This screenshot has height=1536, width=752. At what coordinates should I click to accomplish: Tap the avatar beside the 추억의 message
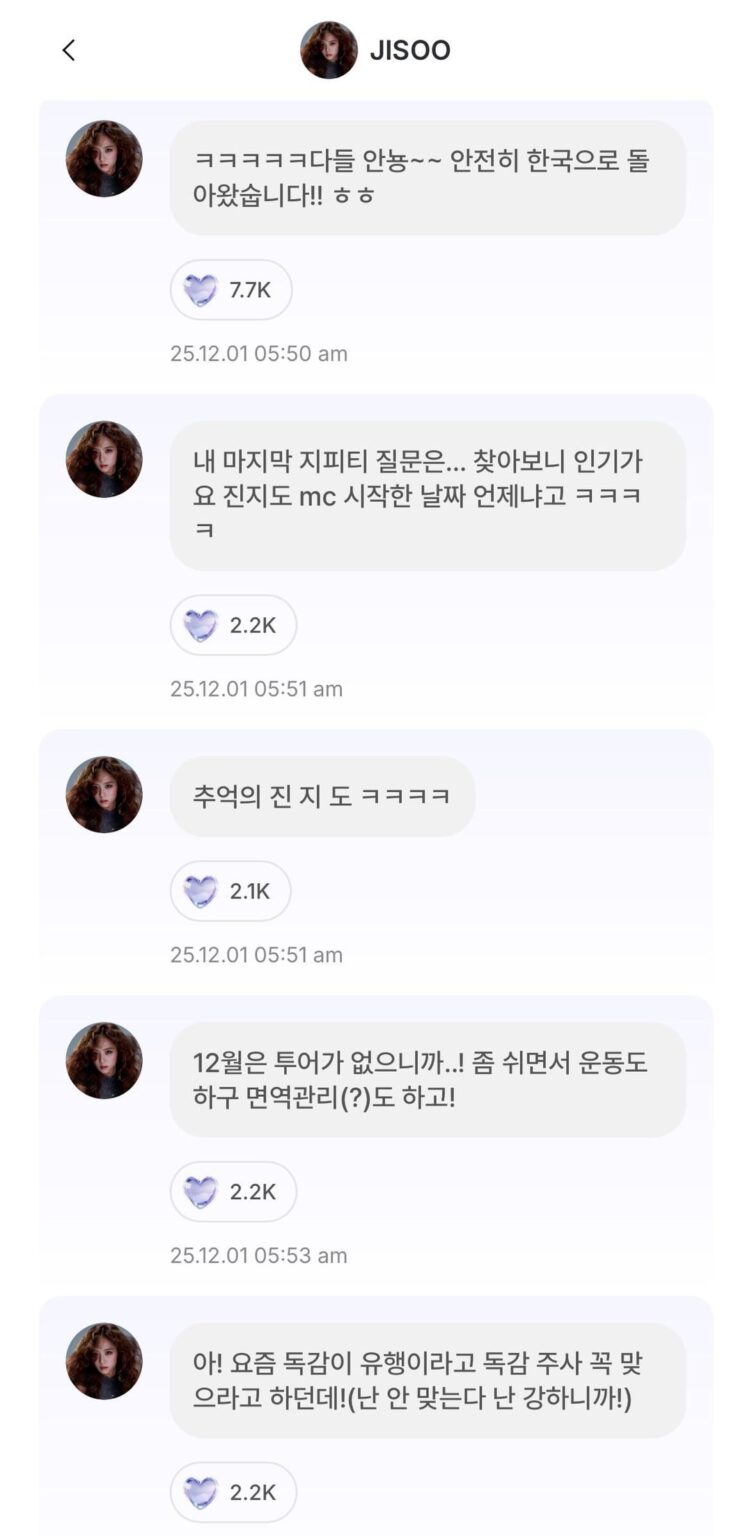(x=103, y=795)
